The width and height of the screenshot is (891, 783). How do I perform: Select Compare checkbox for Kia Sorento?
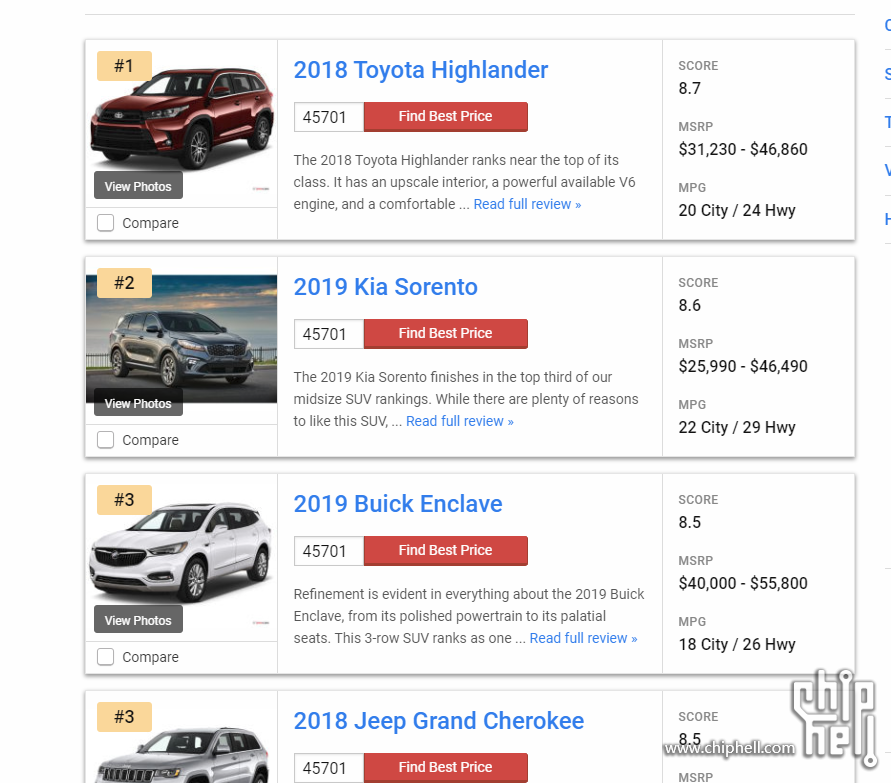coord(105,440)
